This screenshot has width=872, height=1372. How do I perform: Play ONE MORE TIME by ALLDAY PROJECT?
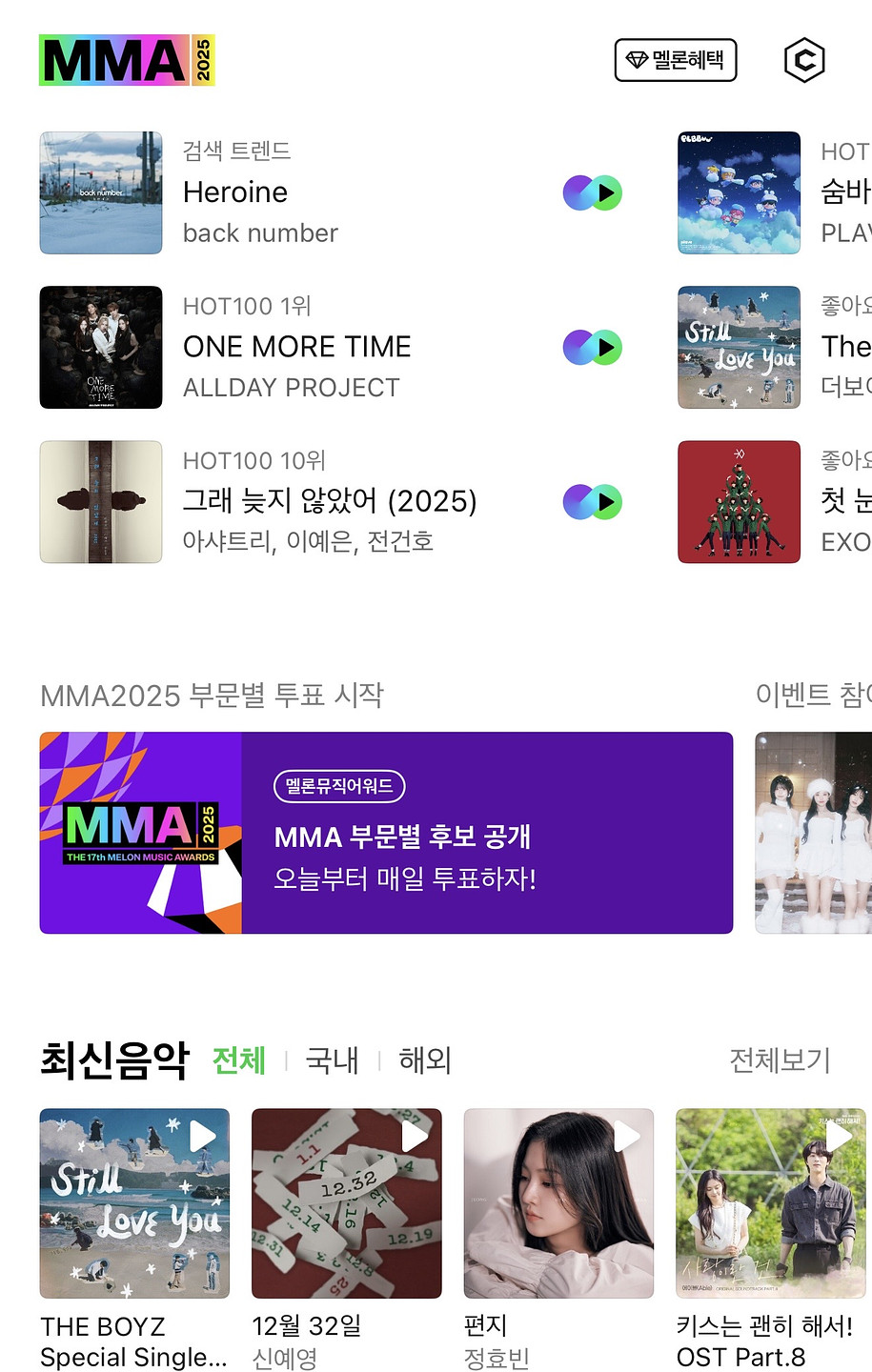pos(593,348)
